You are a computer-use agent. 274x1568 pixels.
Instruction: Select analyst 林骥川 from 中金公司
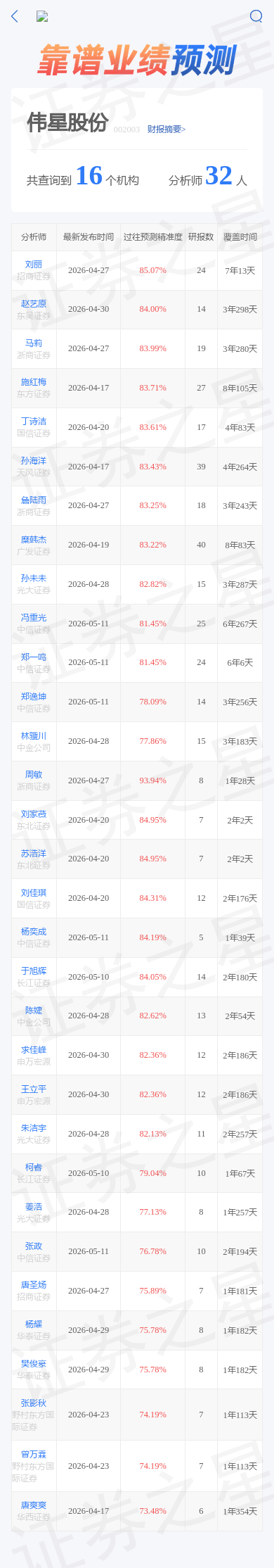click(34, 735)
